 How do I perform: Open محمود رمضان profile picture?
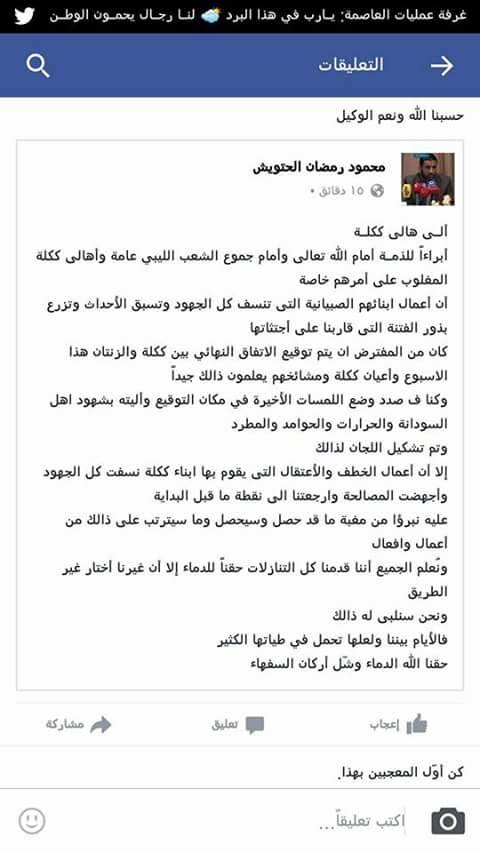428,179
